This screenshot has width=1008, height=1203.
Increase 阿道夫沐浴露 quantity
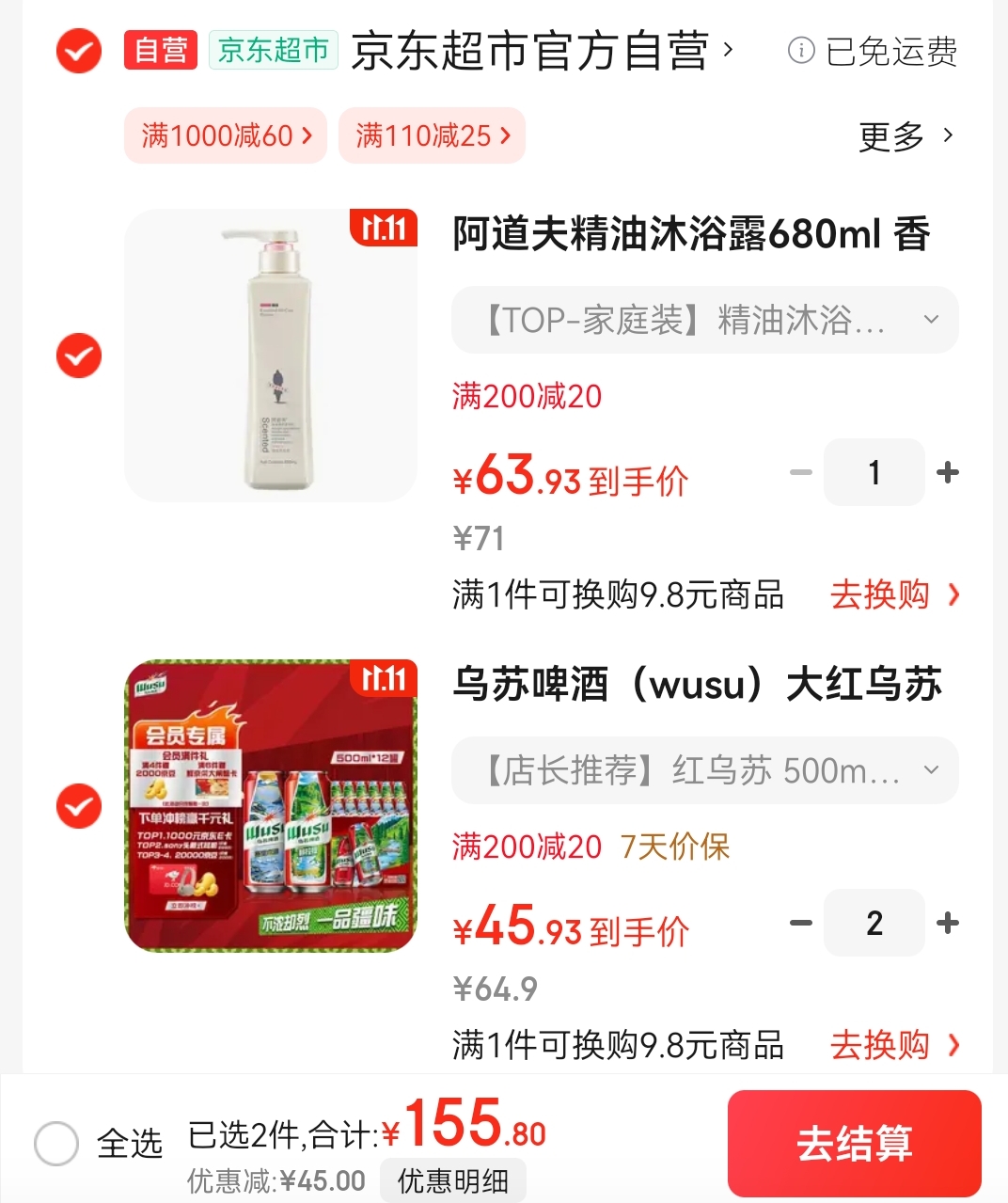[x=948, y=472]
